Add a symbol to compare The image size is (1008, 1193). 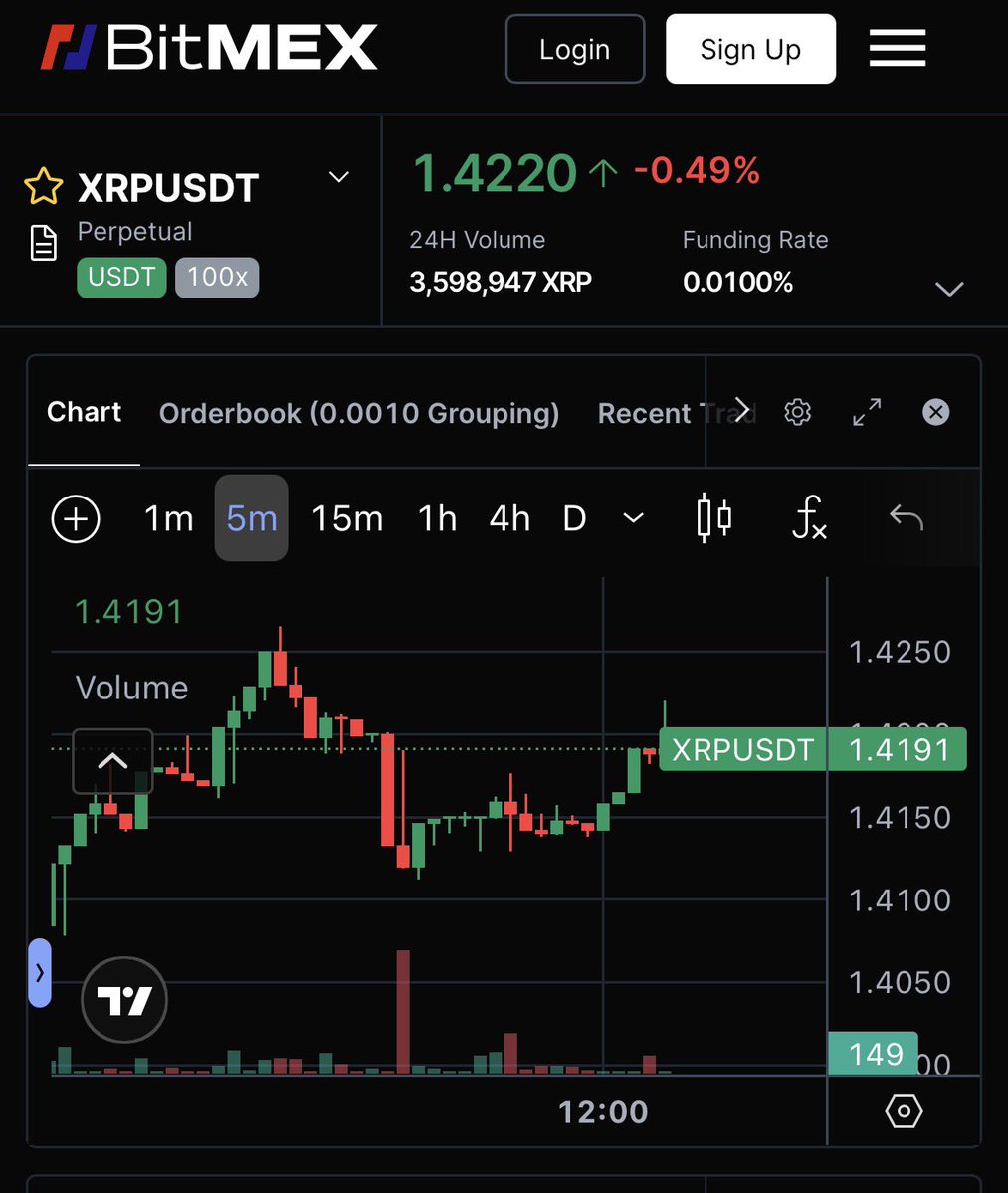tap(76, 518)
